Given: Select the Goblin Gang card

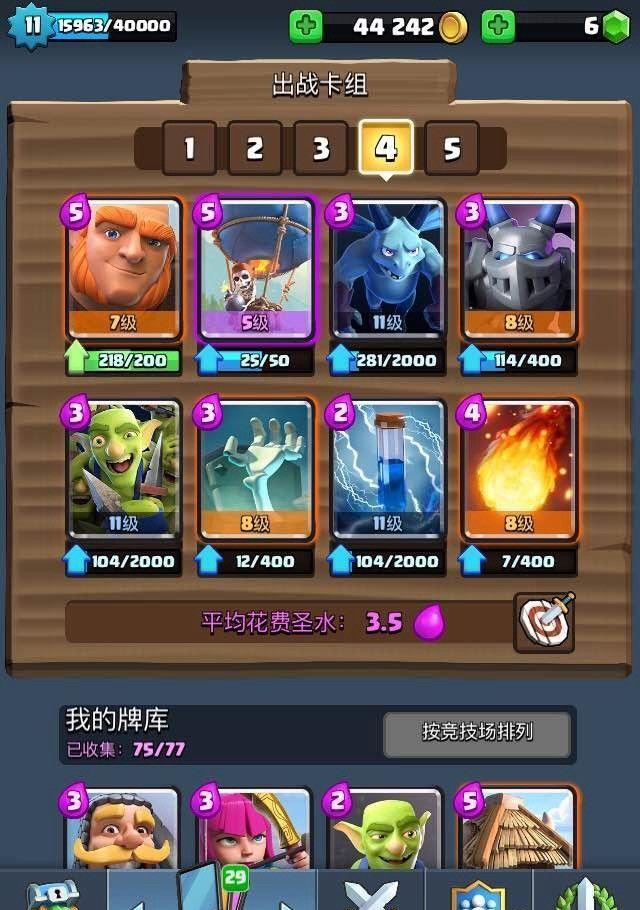Looking at the screenshot, I should pos(123,470).
